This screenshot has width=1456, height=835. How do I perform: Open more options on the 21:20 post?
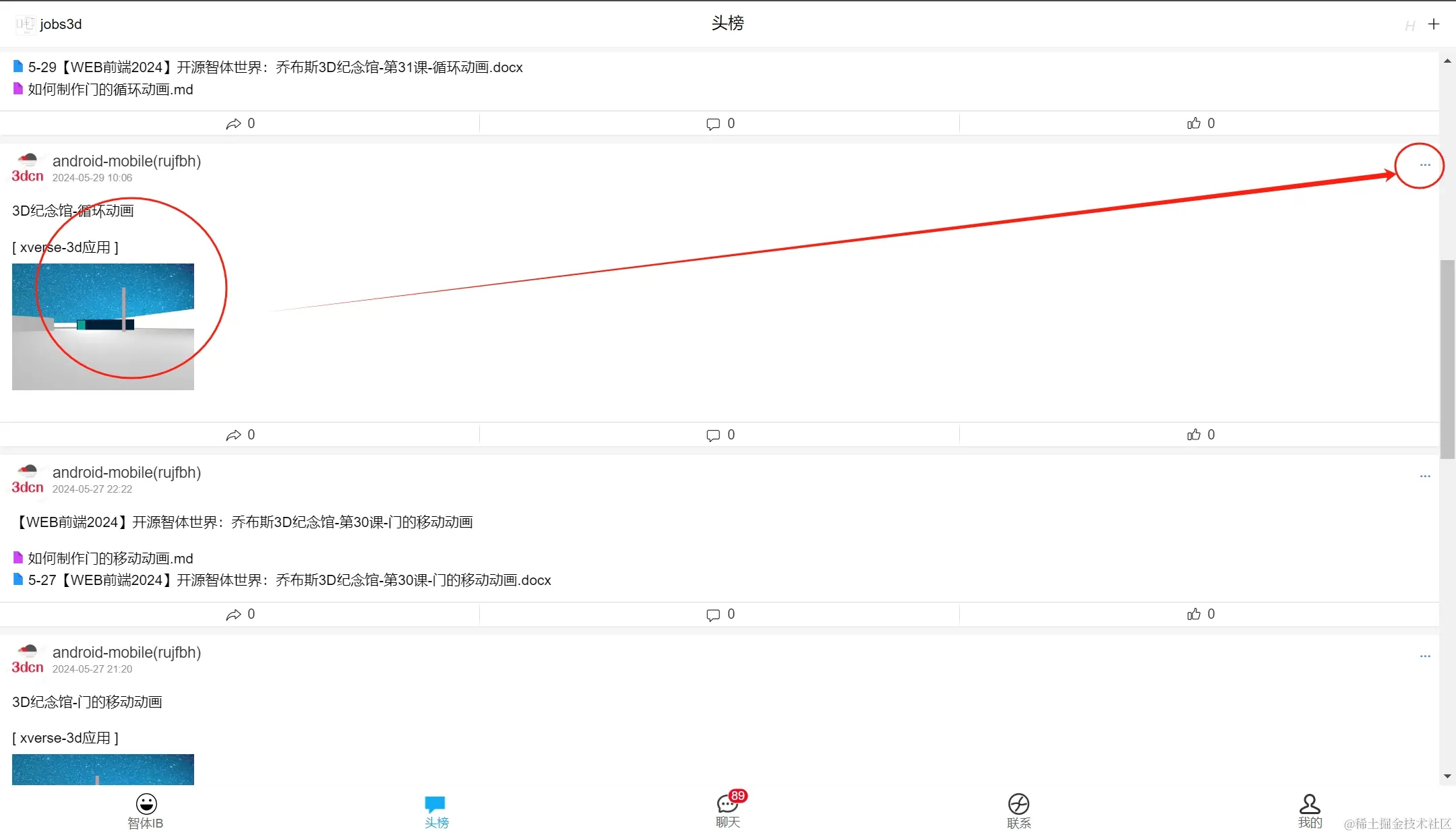1424,656
